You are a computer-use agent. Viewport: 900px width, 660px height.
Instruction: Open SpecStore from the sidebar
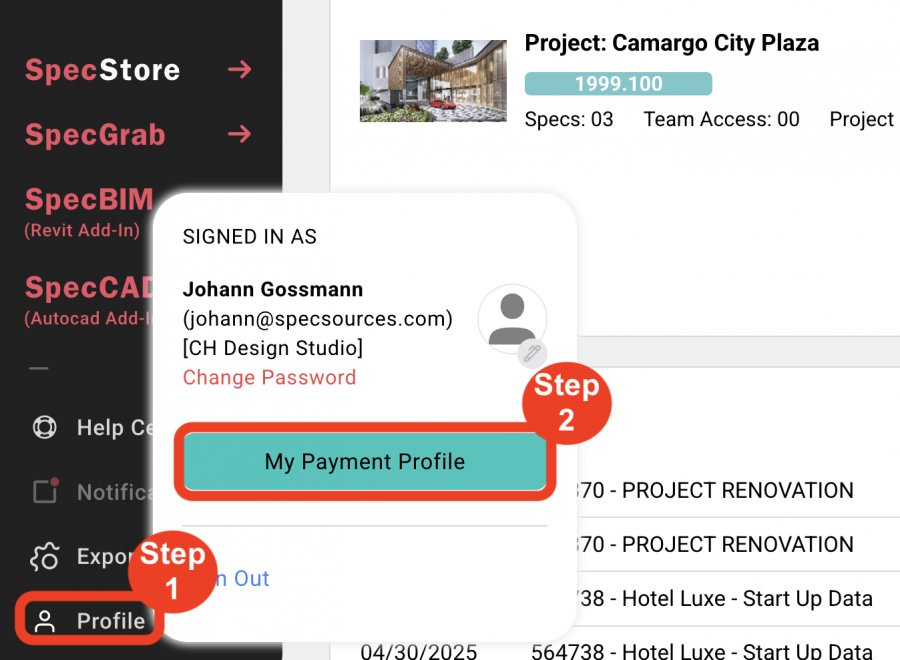click(x=103, y=70)
